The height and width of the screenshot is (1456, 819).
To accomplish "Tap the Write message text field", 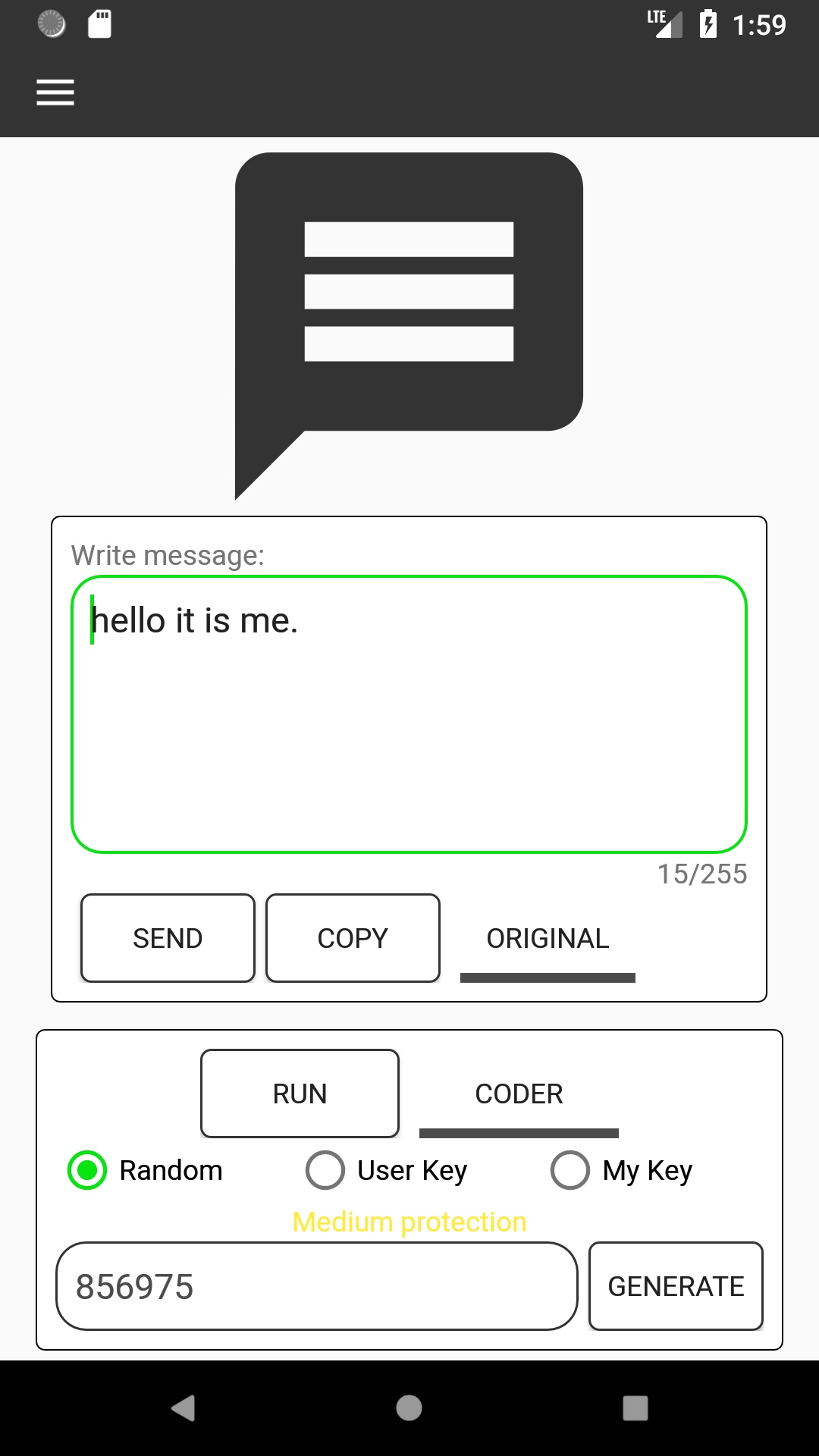I will pos(409,714).
